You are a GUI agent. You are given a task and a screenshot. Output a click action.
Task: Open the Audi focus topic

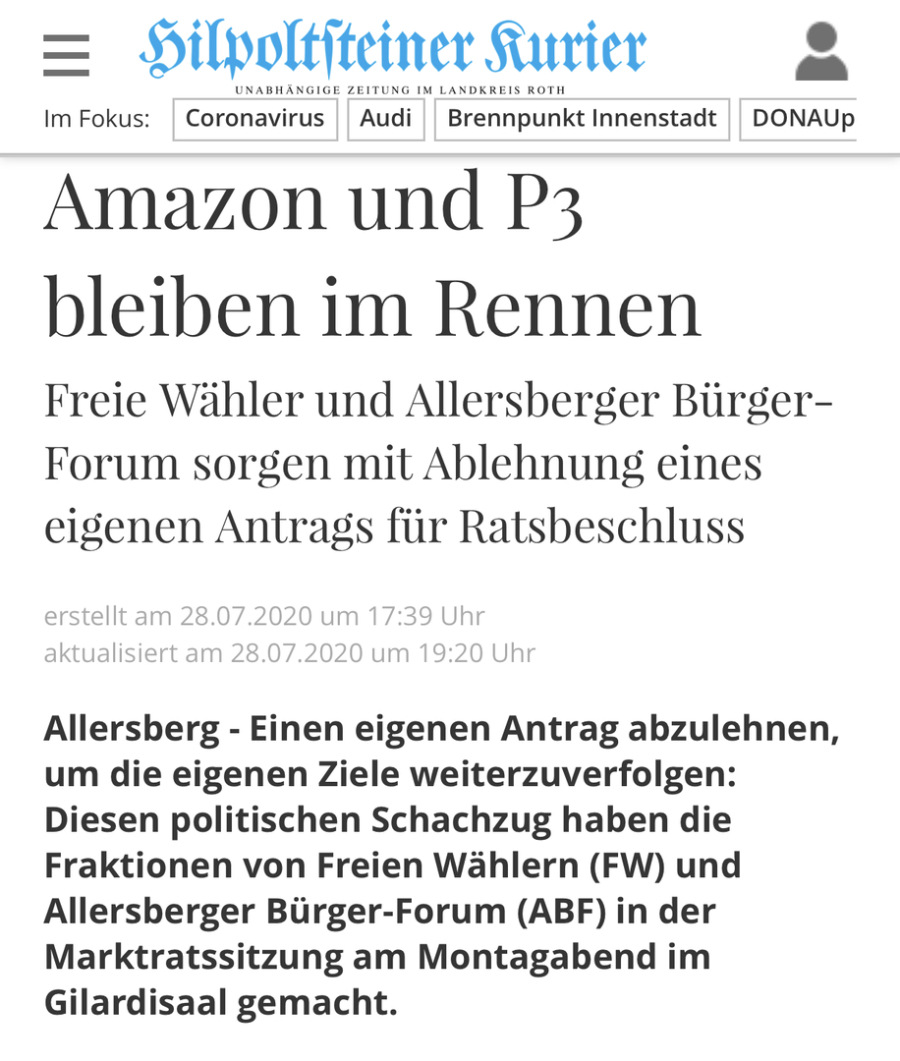[386, 119]
